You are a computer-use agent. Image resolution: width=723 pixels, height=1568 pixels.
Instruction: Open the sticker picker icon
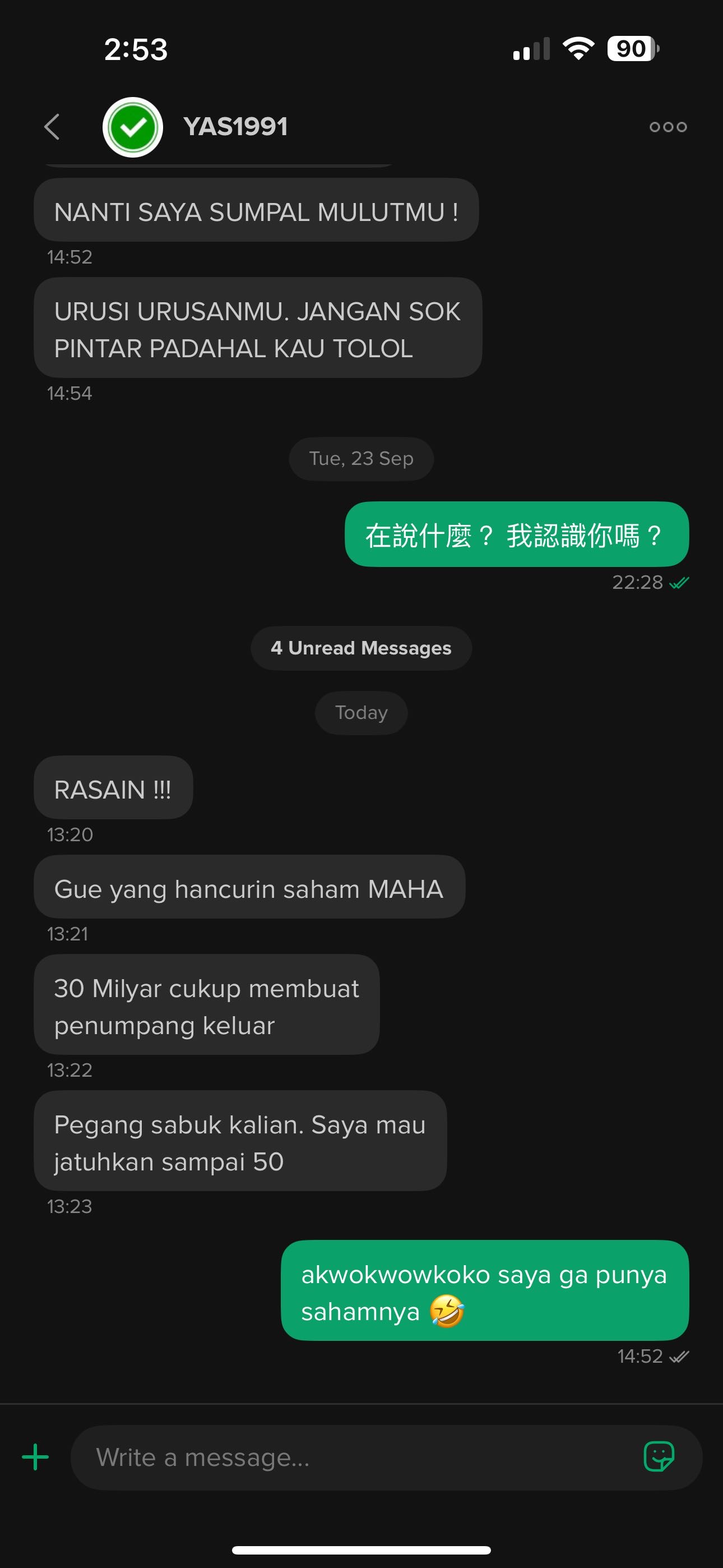pos(659,1456)
